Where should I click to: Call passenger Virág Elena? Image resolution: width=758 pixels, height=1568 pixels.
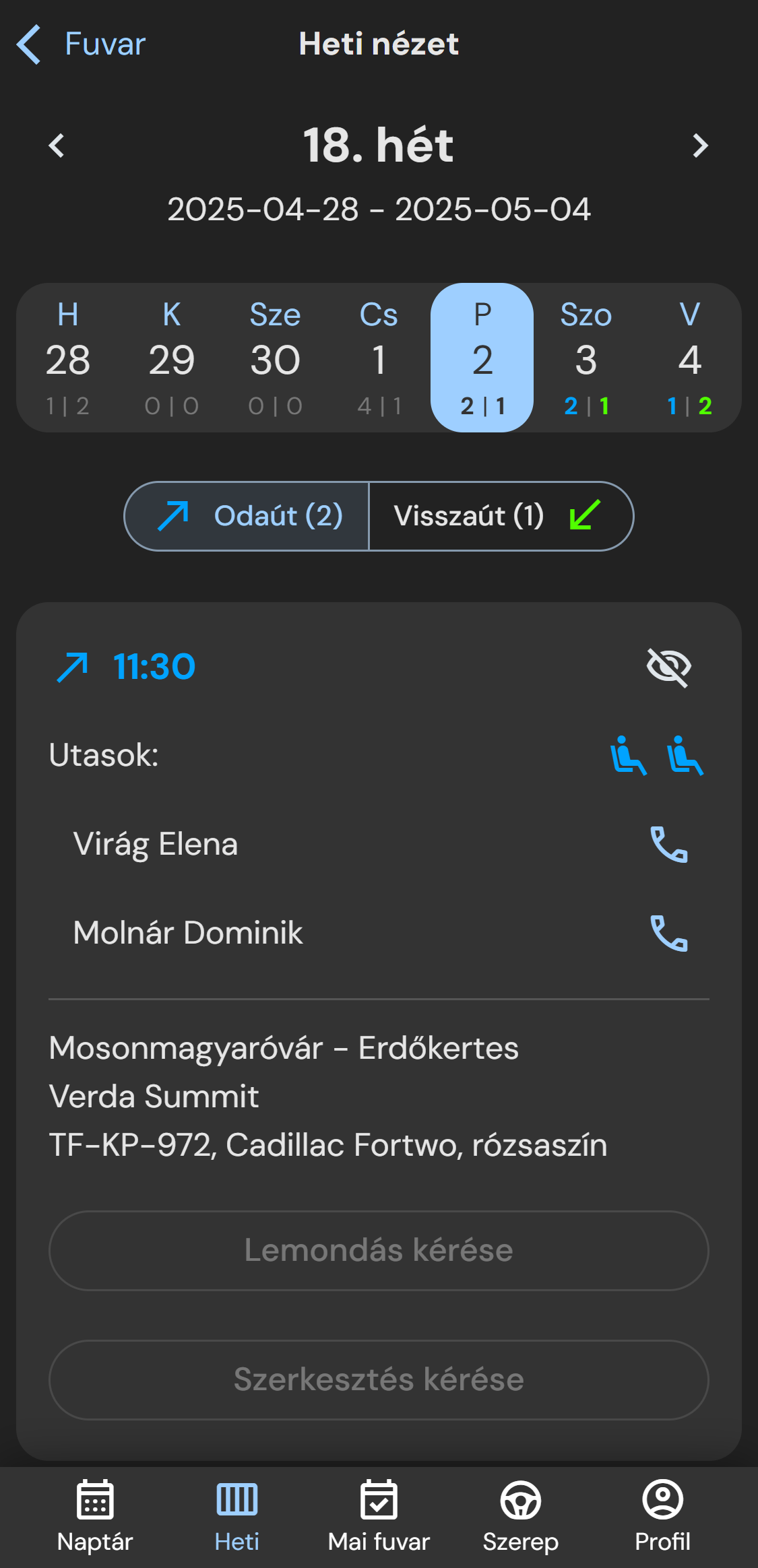[668, 844]
